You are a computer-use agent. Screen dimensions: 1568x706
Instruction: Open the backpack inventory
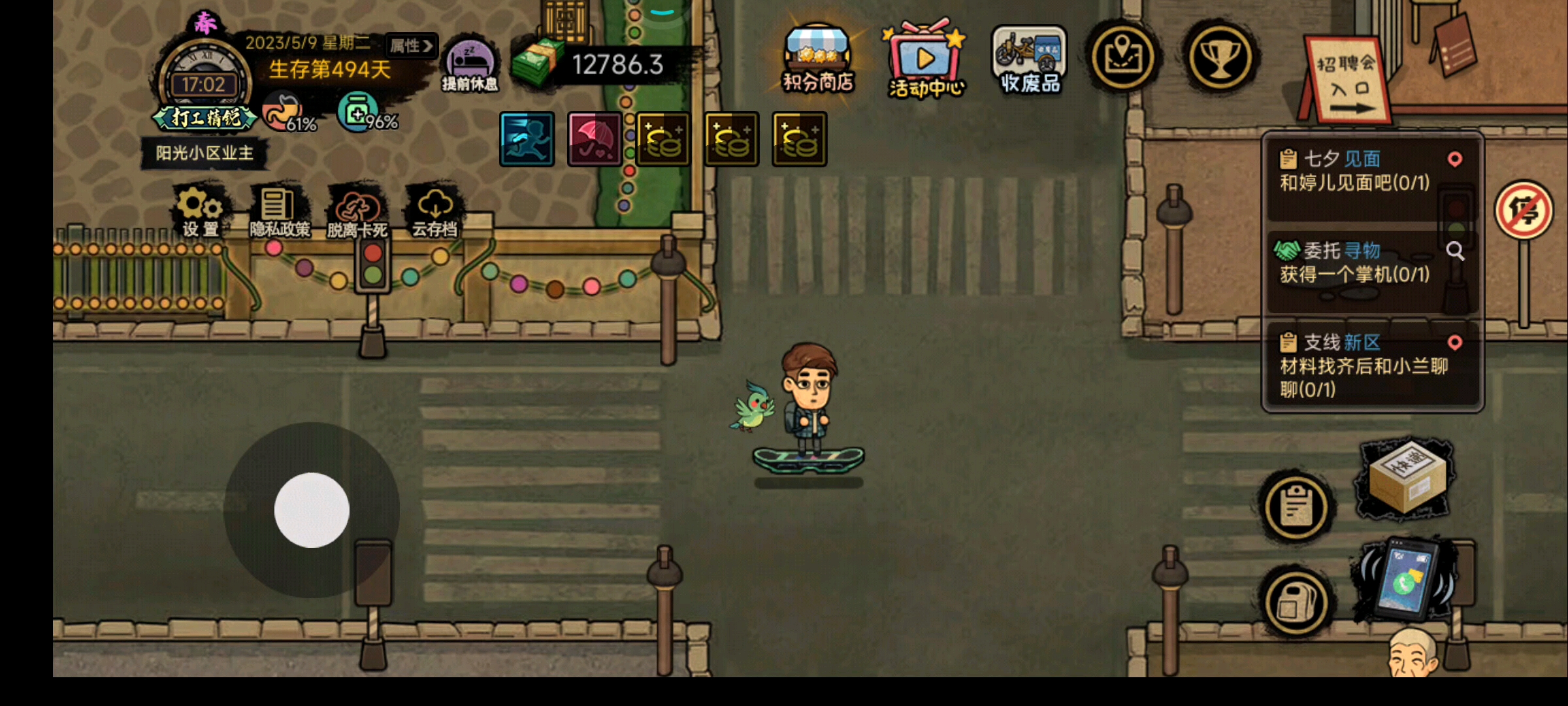point(1296,603)
